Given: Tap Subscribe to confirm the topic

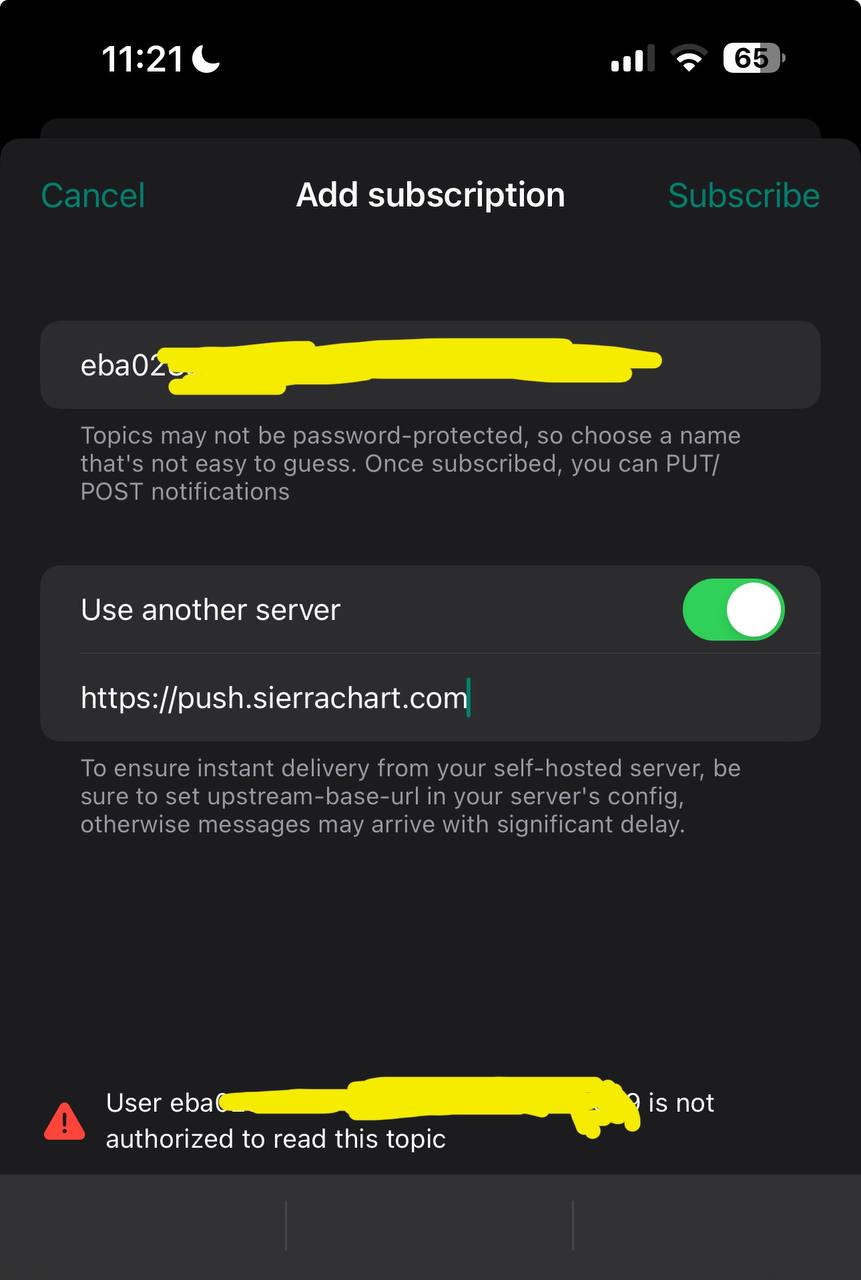Looking at the screenshot, I should point(743,195).
